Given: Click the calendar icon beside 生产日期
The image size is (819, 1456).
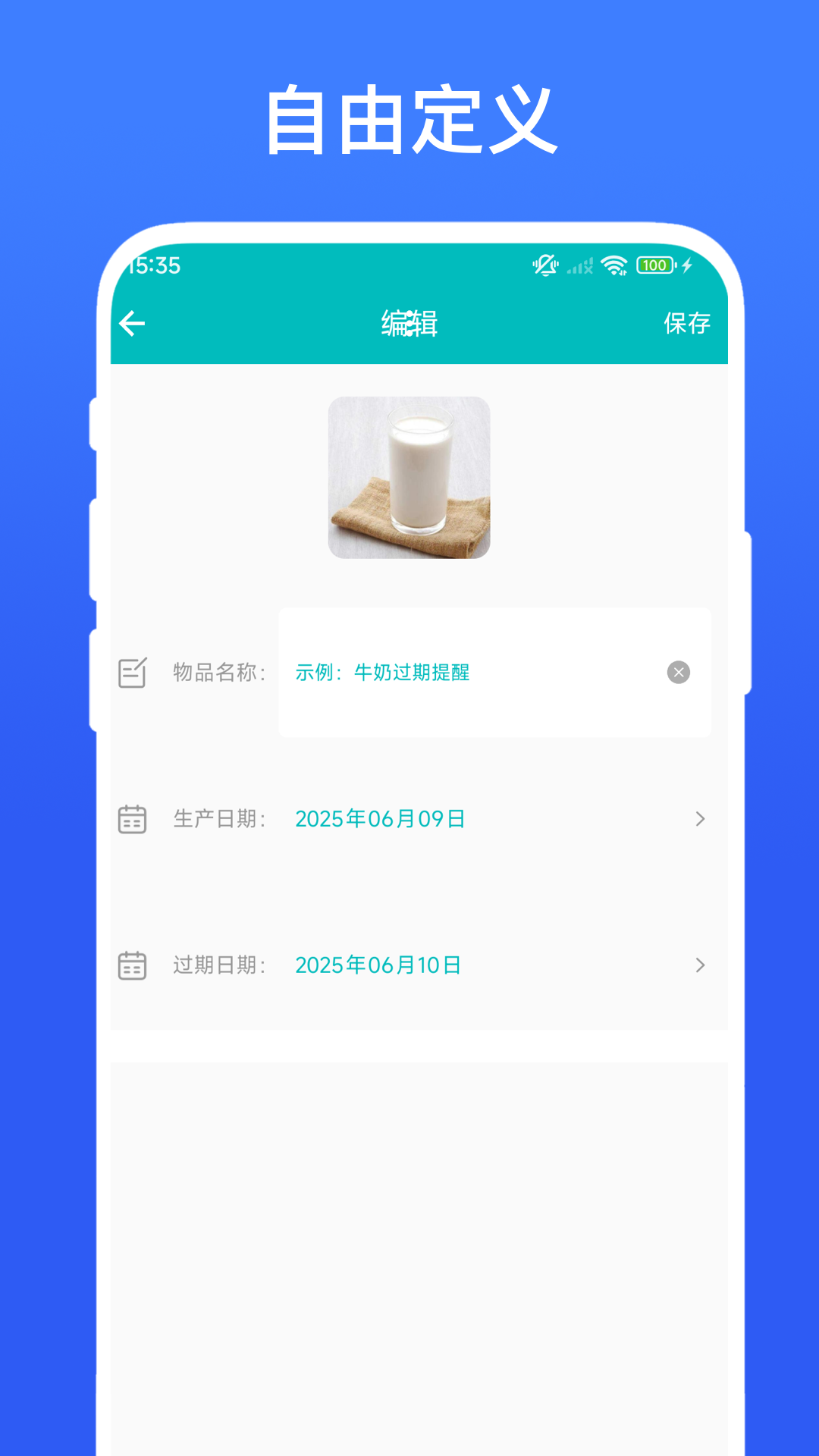Looking at the screenshot, I should pos(132,818).
